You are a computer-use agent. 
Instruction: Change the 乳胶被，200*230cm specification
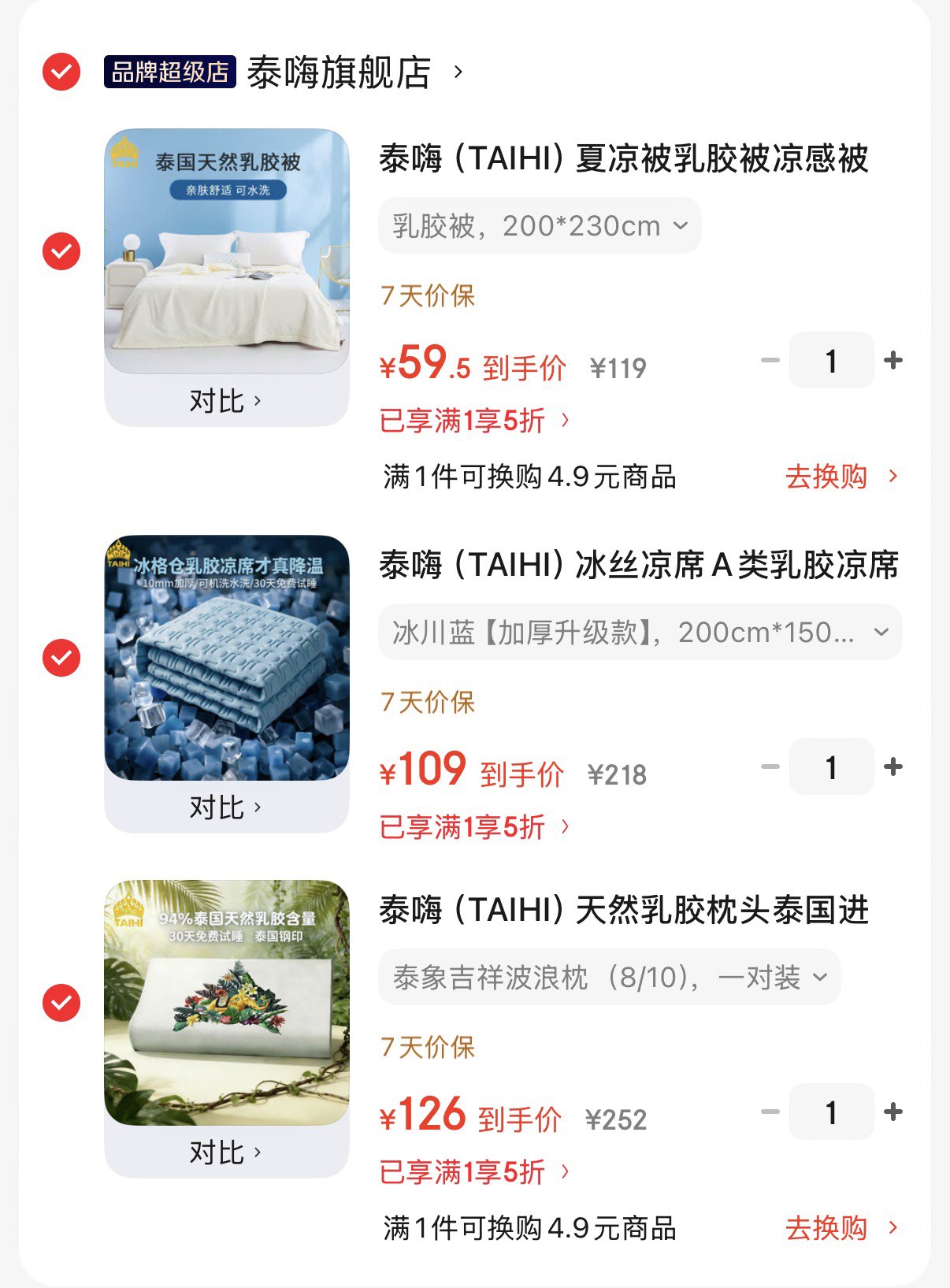[540, 226]
